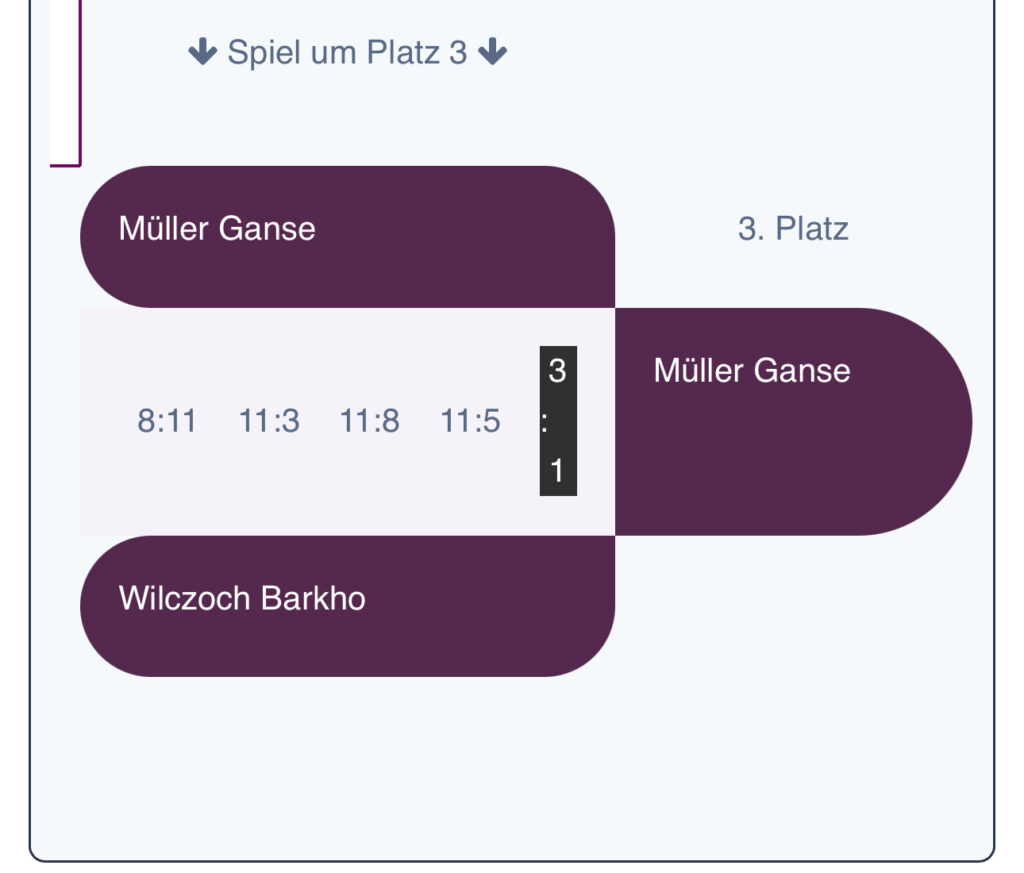The width and height of the screenshot is (1024, 873).
Task: Open Wilczoch Barkho team entry
Action: tap(242, 599)
